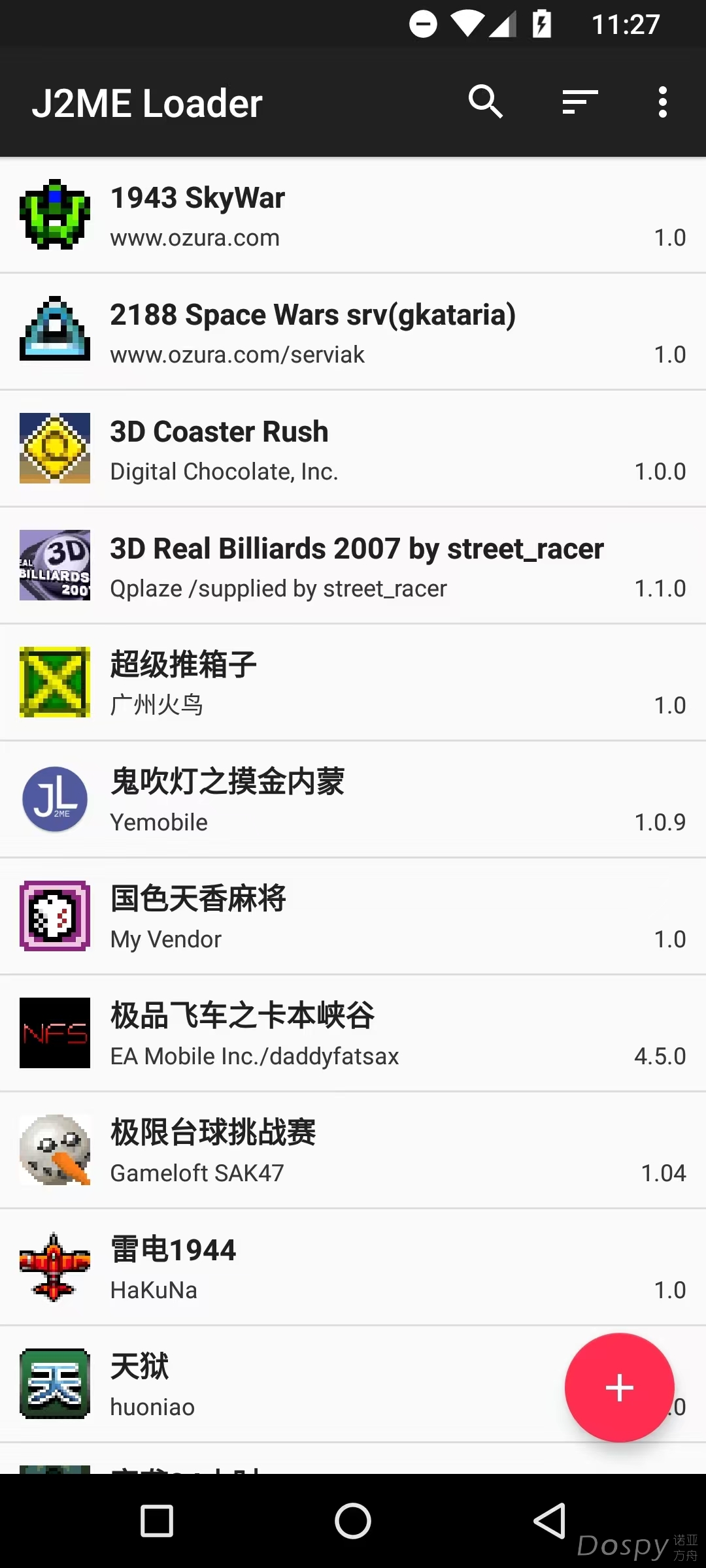Add a new game with the plus button

(619, 1387)
